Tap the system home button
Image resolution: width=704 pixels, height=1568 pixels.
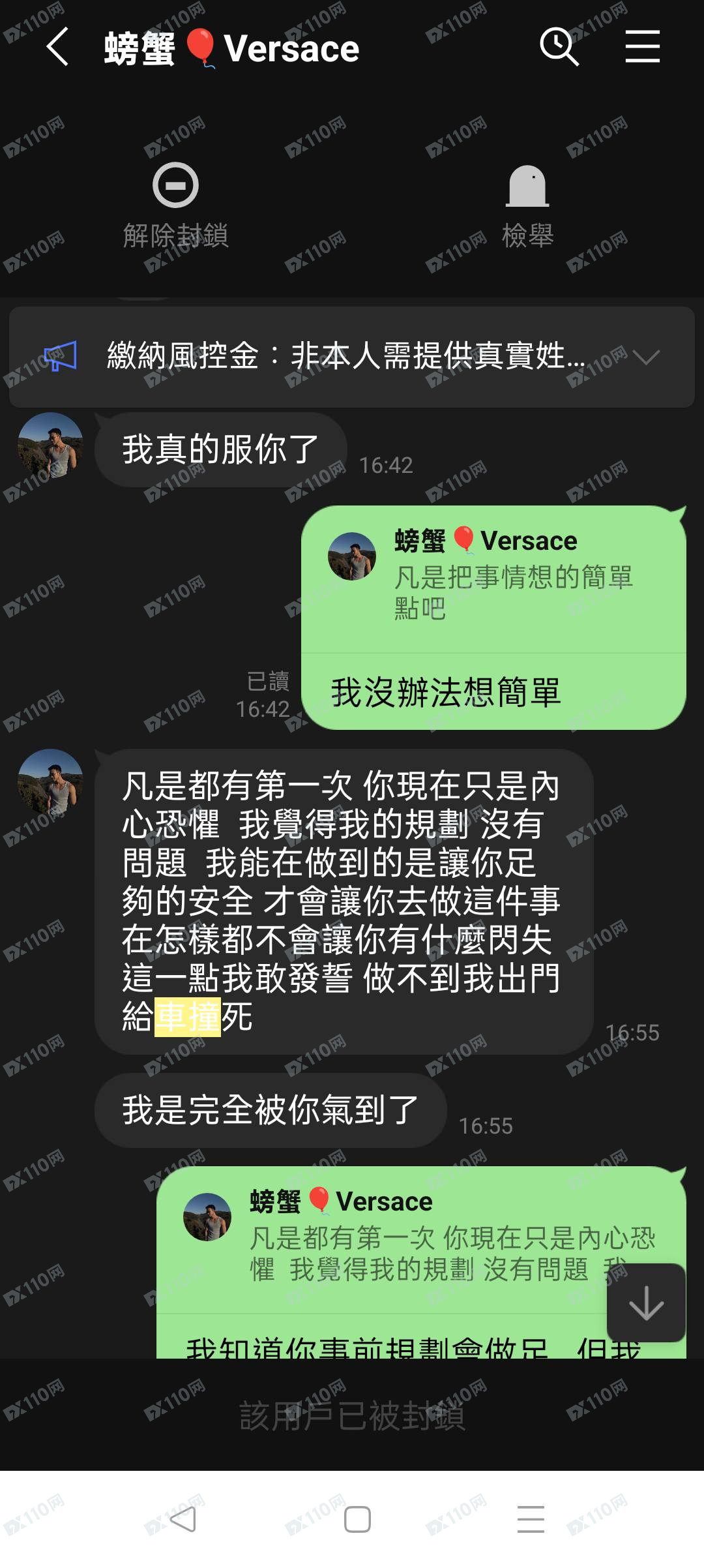coord(357,1519)
